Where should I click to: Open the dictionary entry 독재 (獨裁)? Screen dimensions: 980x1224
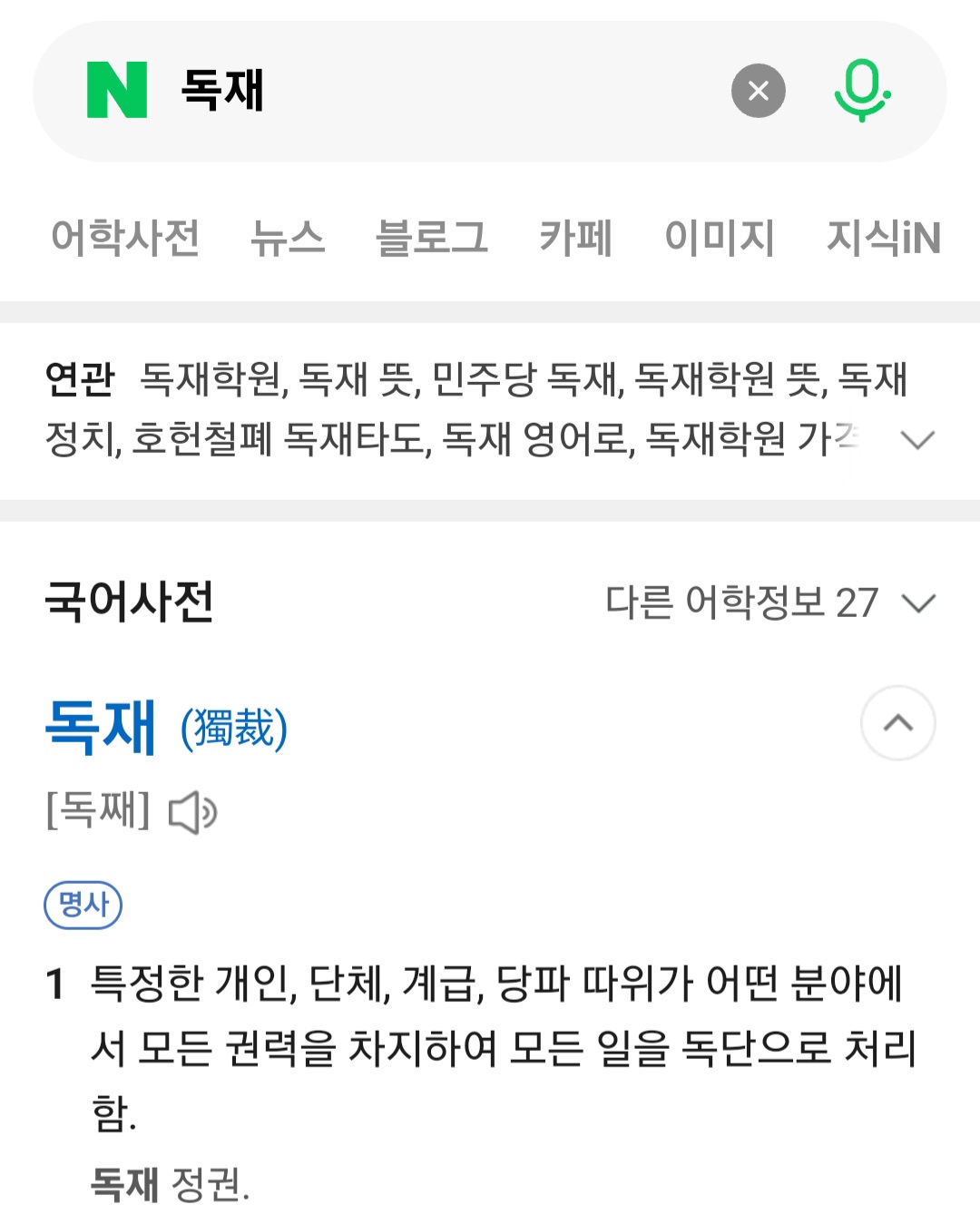point(102,728)
